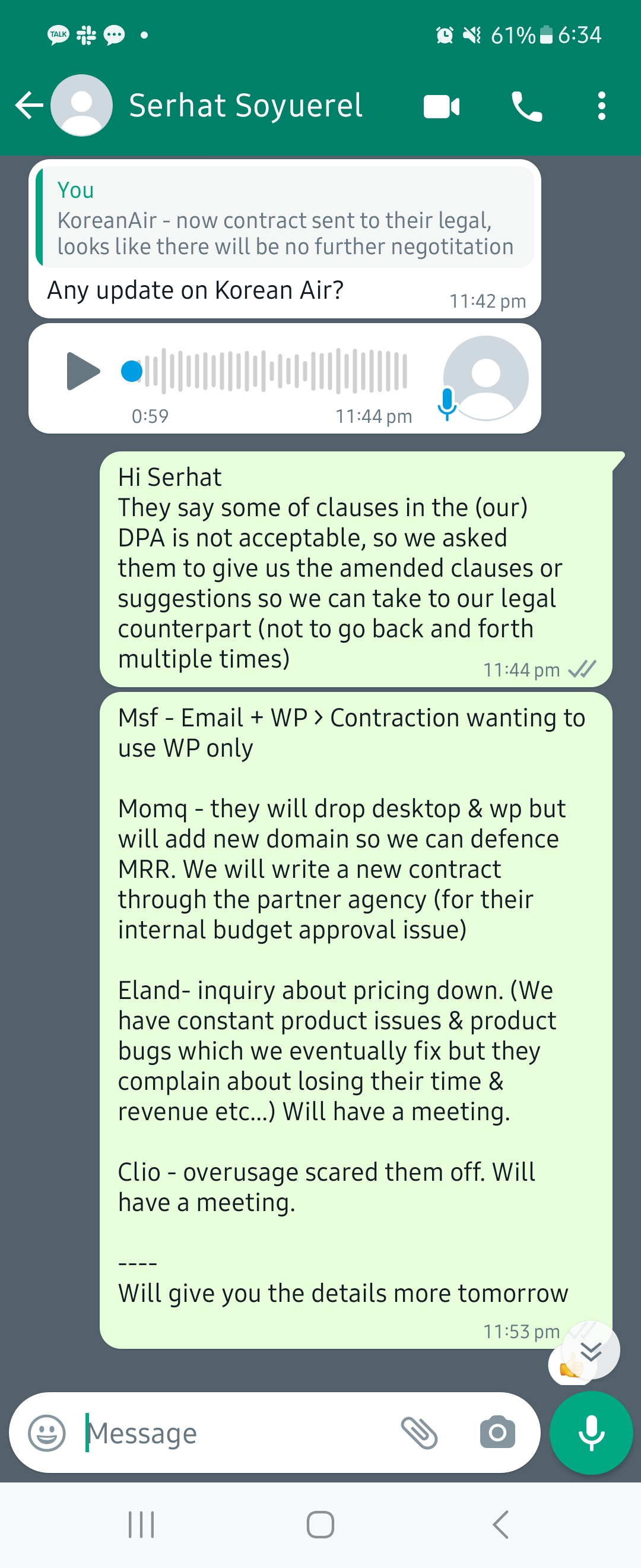Screen dimensions: 641x1568
Task: Tap the Message input field
Action: pos(237,1433)
